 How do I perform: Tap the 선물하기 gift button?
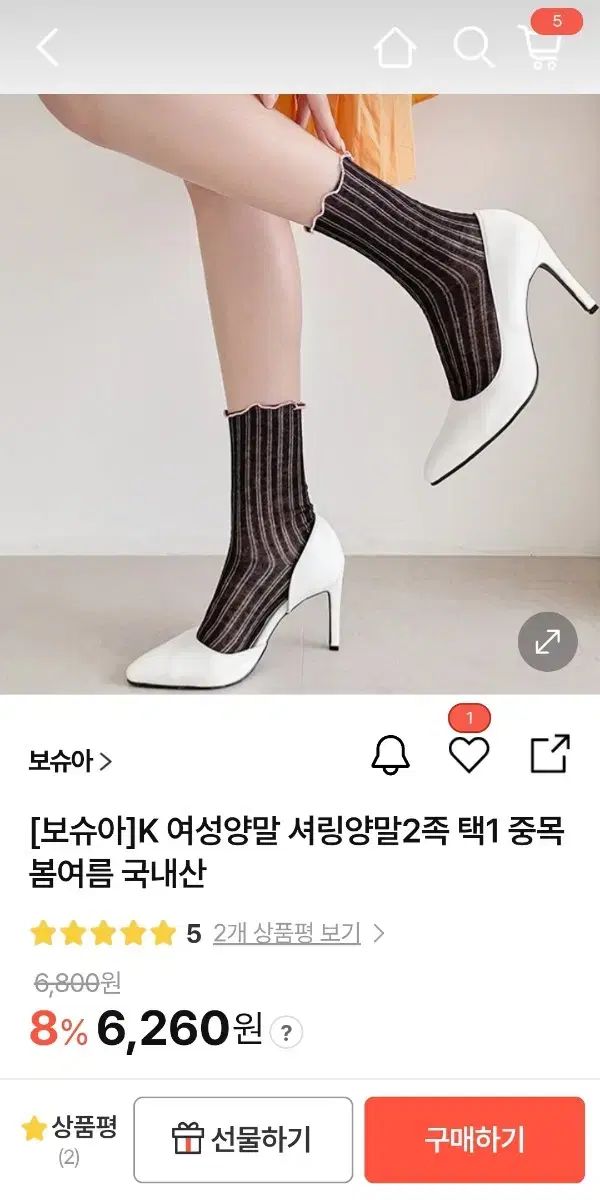point(243,1139)
